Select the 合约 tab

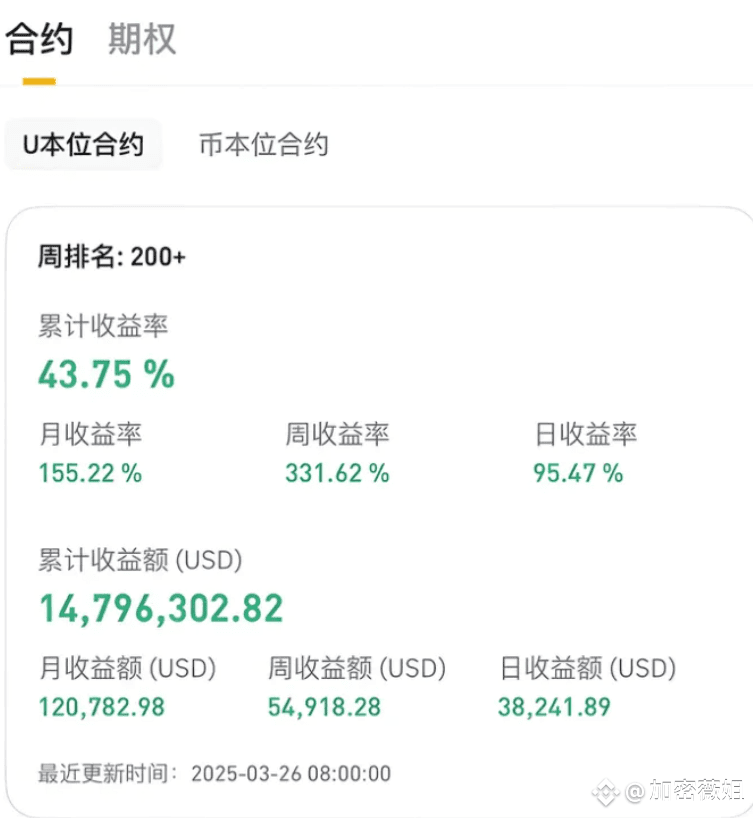(x=39, y=40)
